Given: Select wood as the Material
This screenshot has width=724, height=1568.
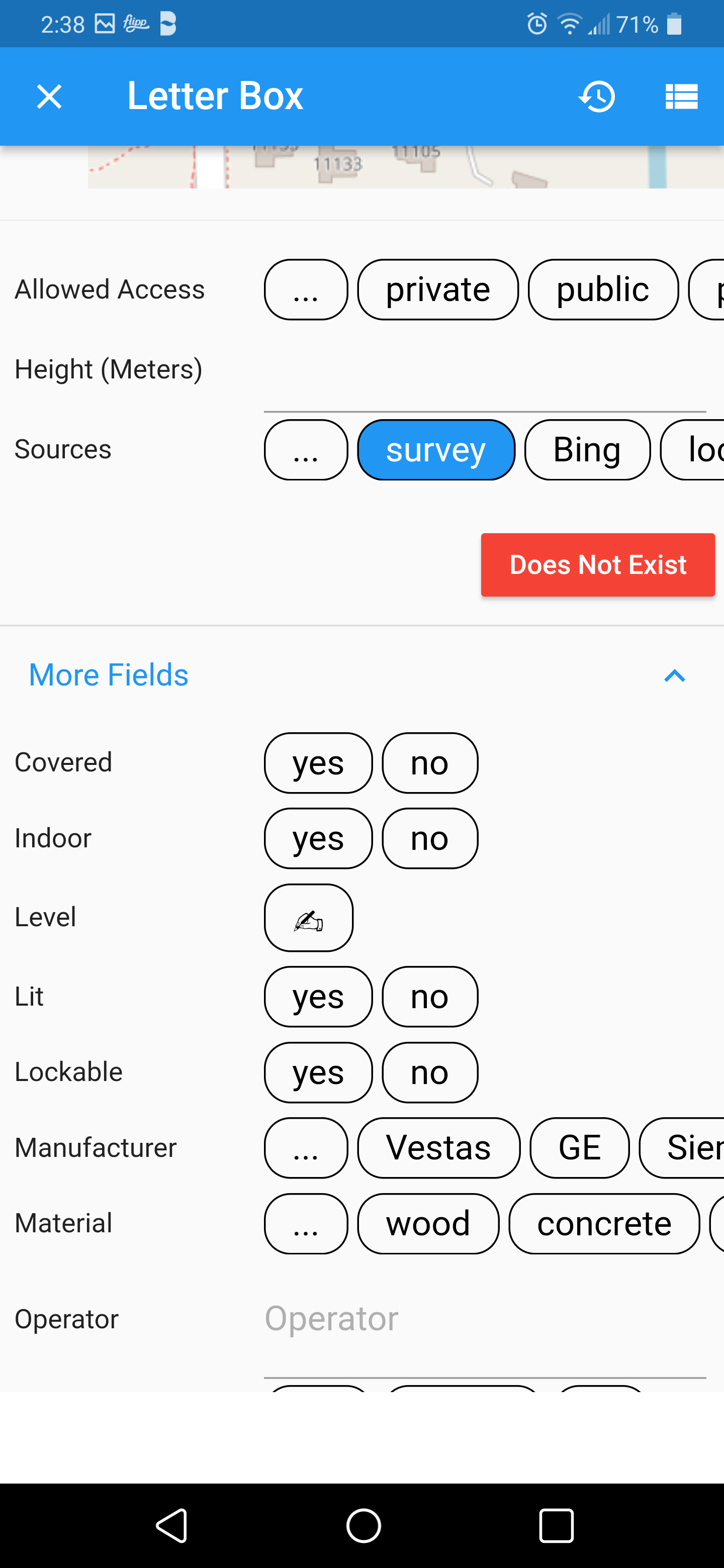Looking at the screenshot, I should click(x=428, y=1224).
